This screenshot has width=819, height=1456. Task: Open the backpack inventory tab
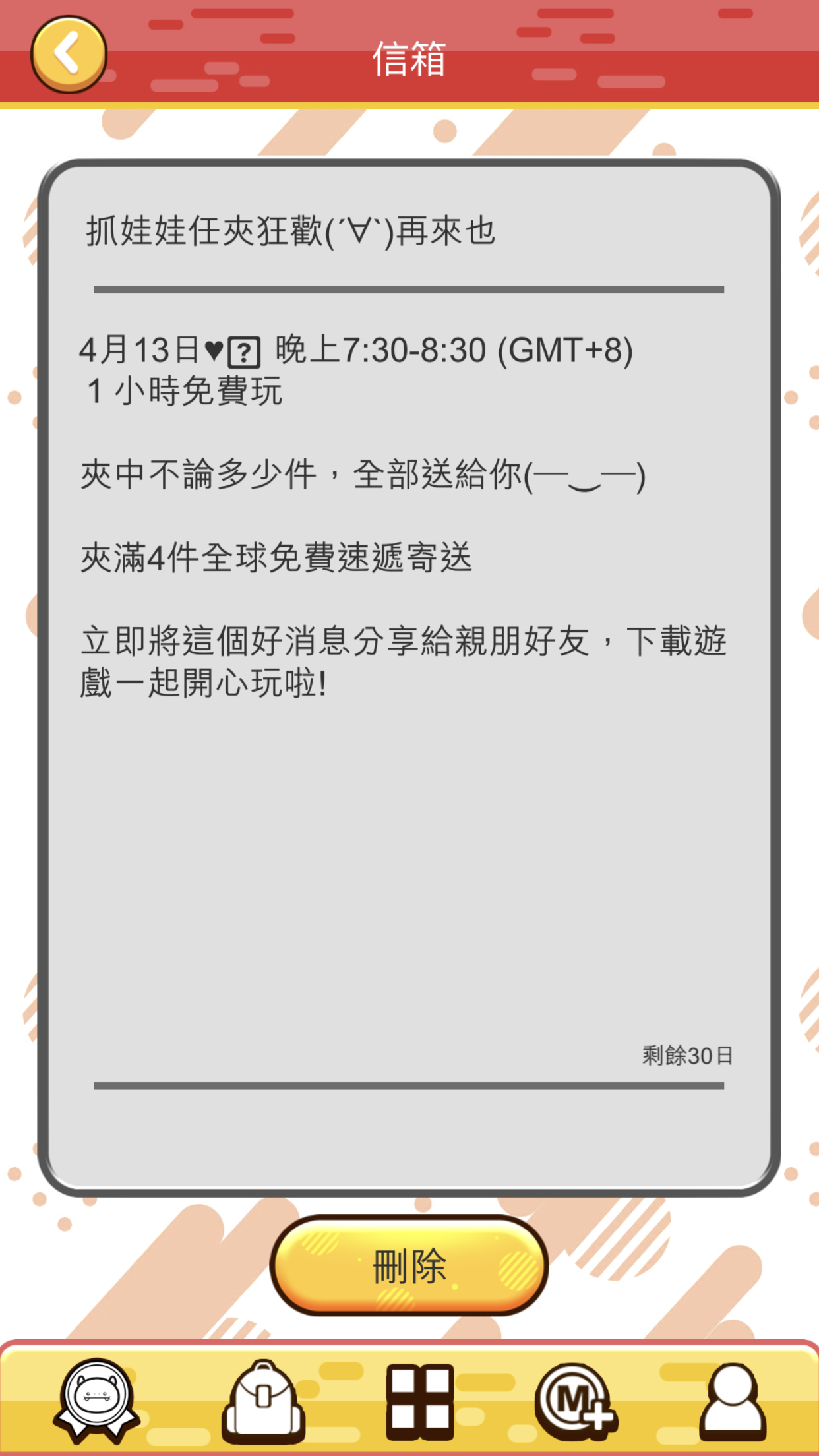(x=263, y=1402)
